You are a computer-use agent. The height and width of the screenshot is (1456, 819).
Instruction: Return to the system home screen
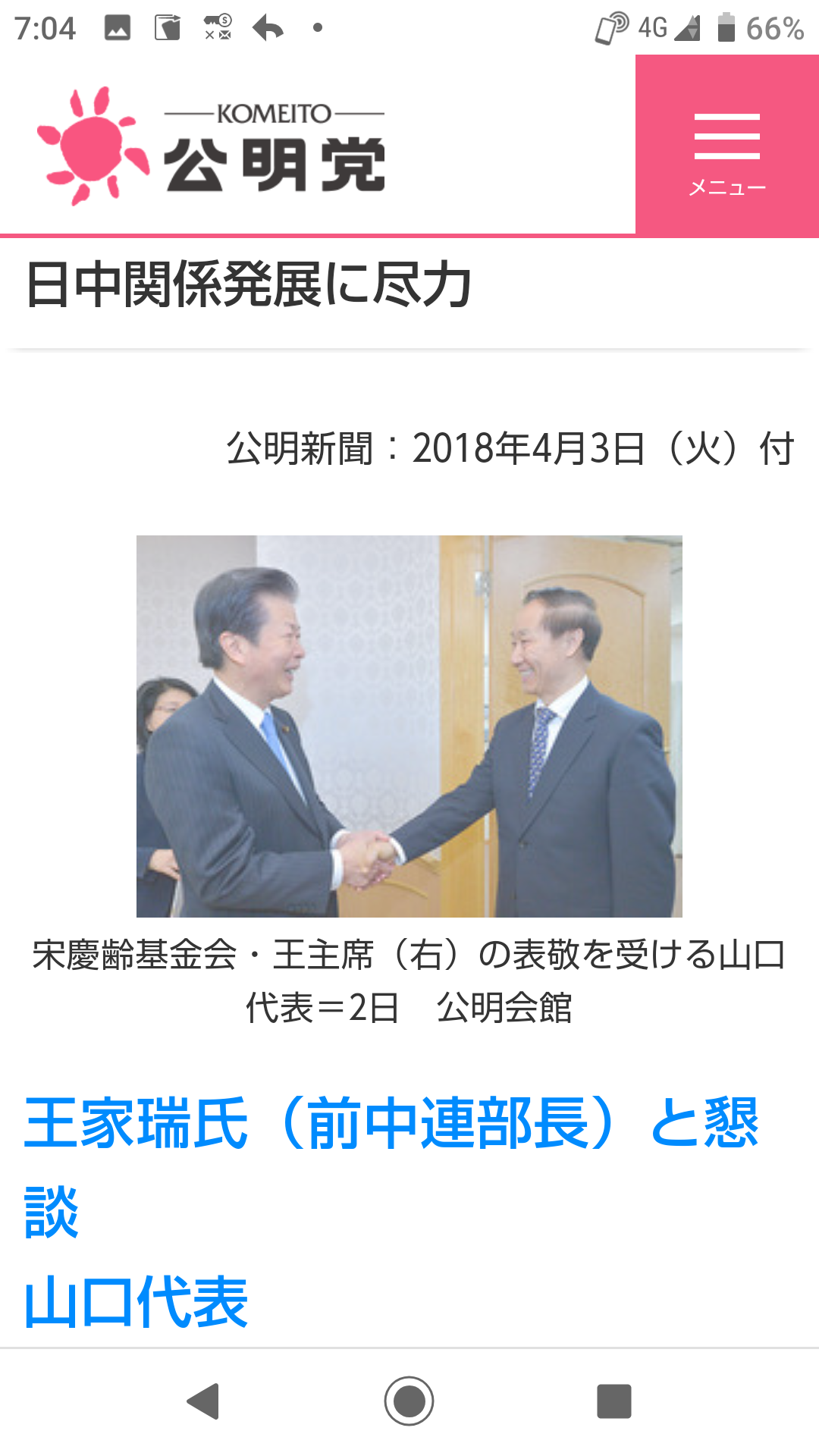tap(409, 1401)
